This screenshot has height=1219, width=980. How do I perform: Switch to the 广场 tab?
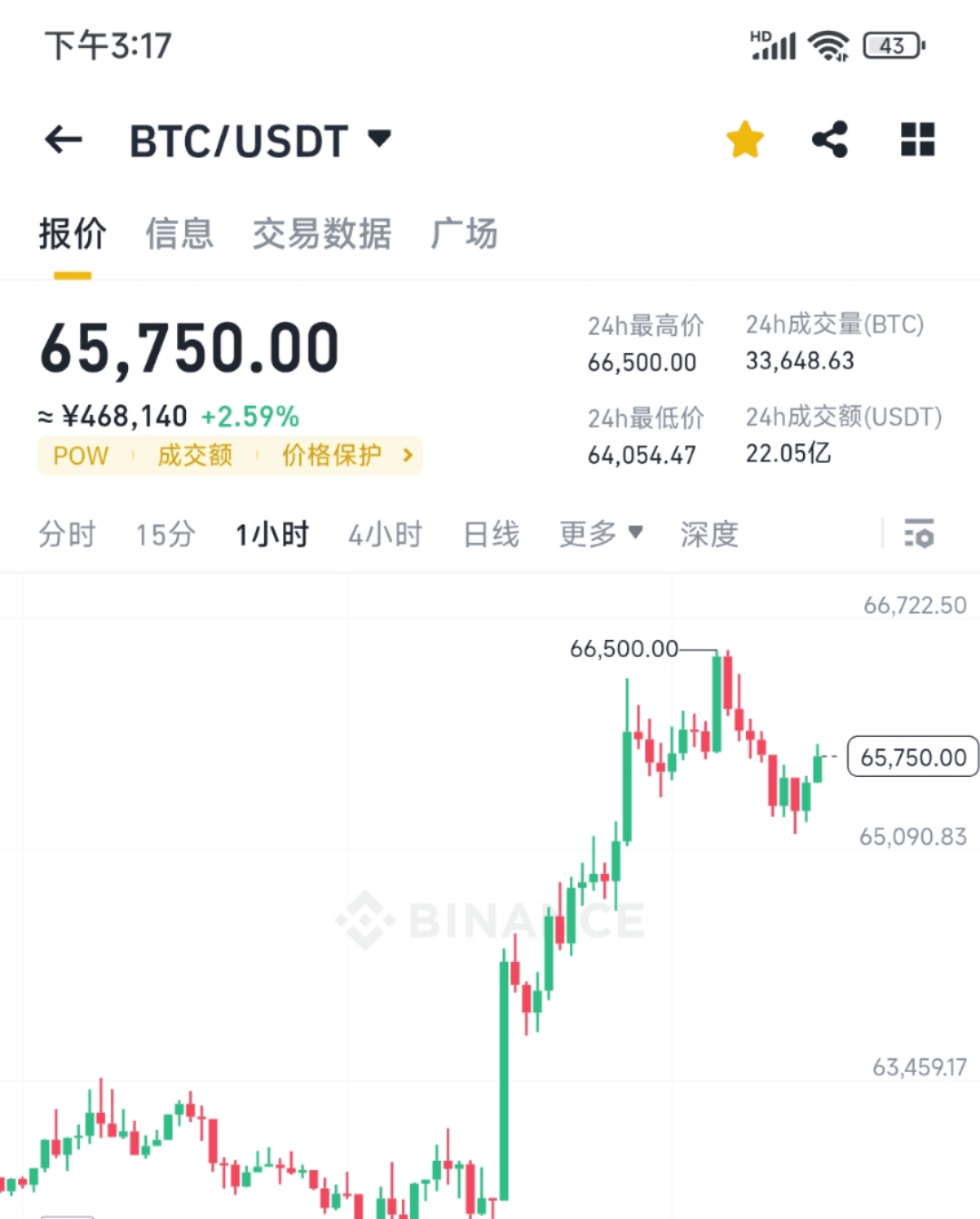464,234
